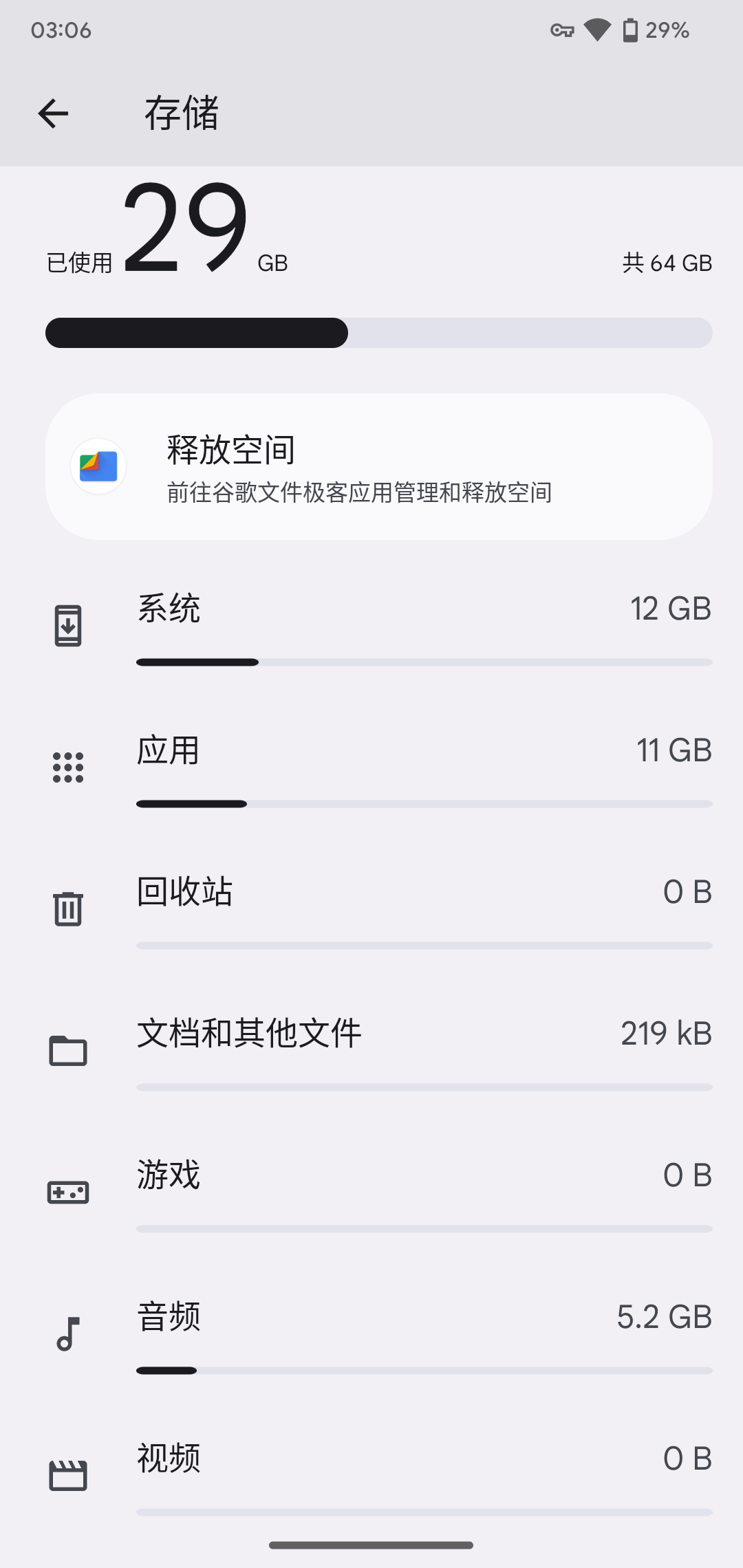
Task: Open the 游戏 storage row
Action: (x=378, y=1193)
